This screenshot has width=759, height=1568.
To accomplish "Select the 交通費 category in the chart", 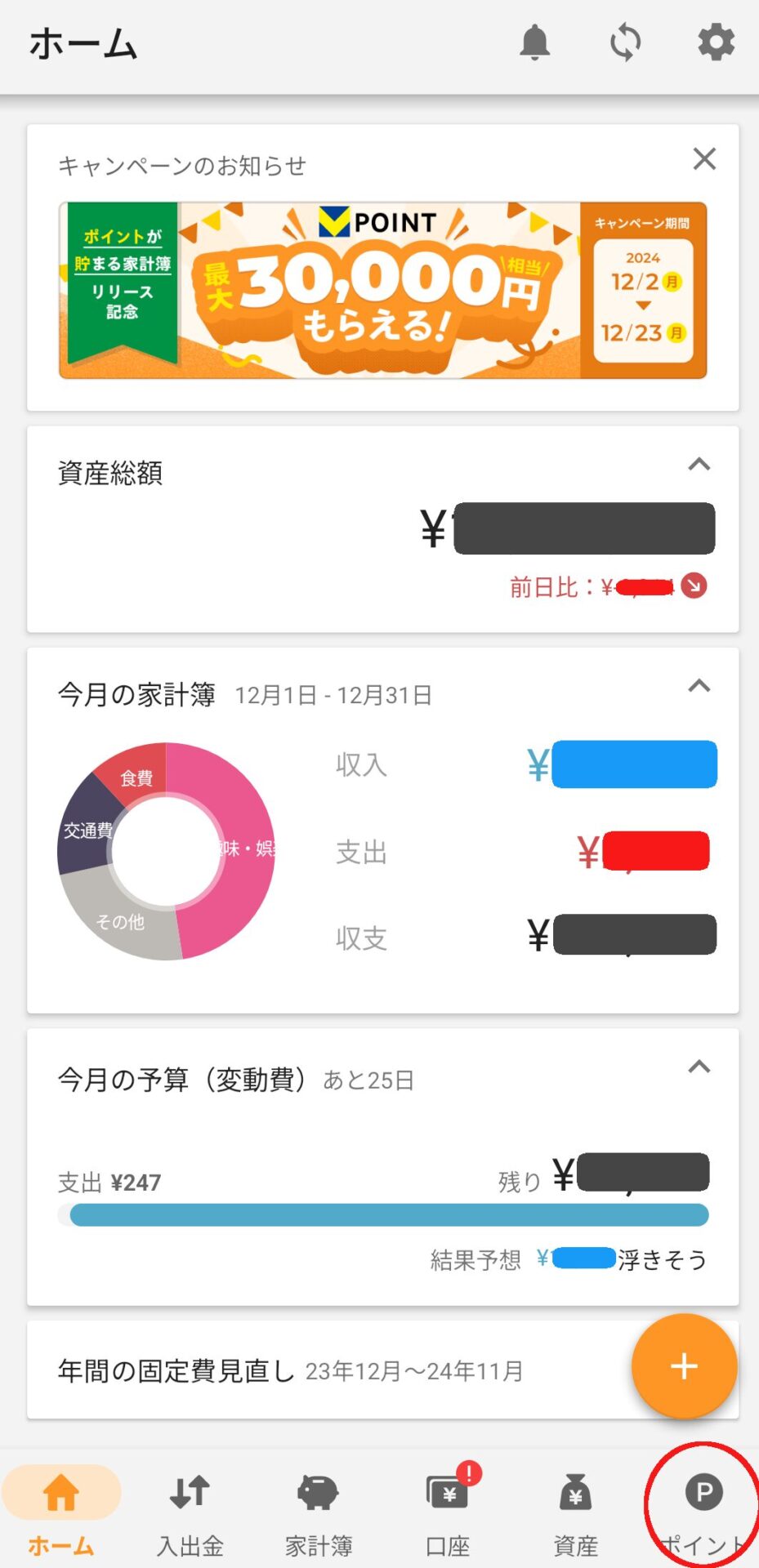I will (88, 831).
